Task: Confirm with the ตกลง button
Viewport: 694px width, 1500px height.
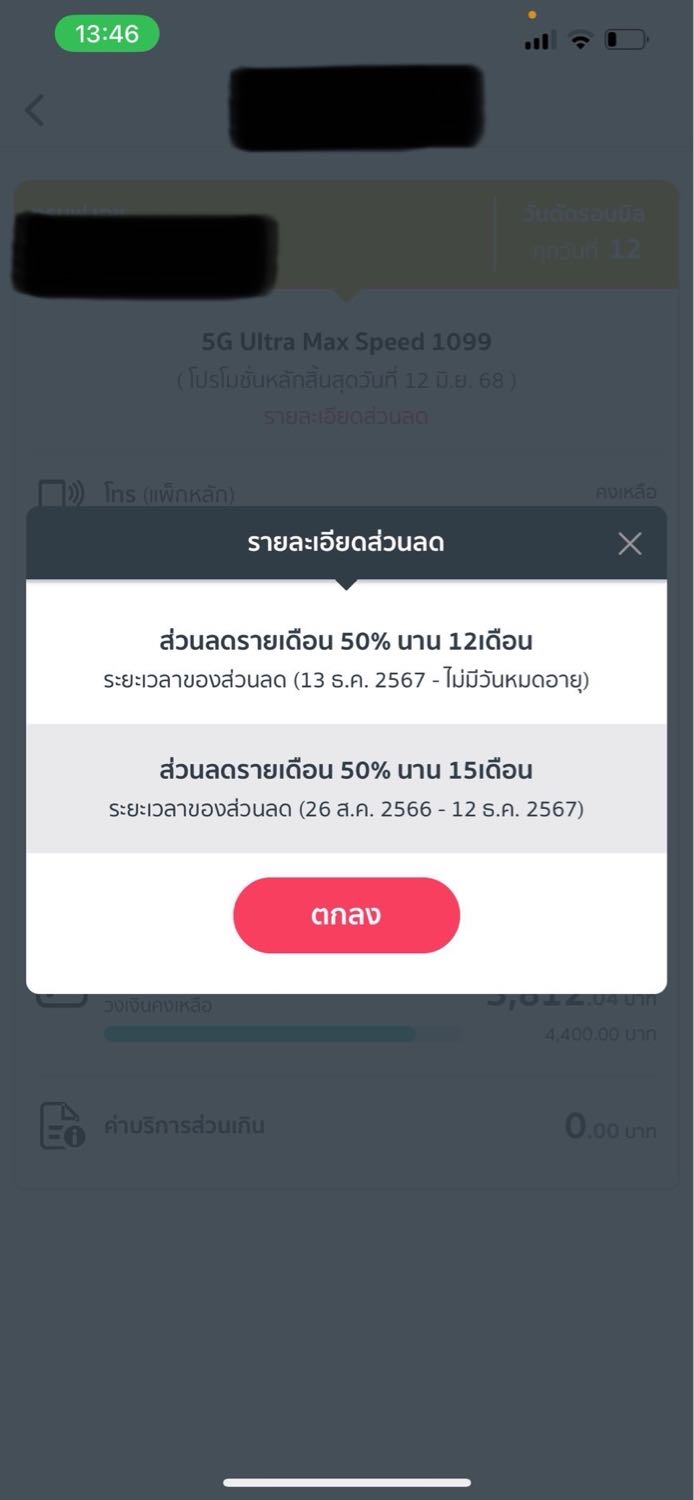Action: click(346, 915)
